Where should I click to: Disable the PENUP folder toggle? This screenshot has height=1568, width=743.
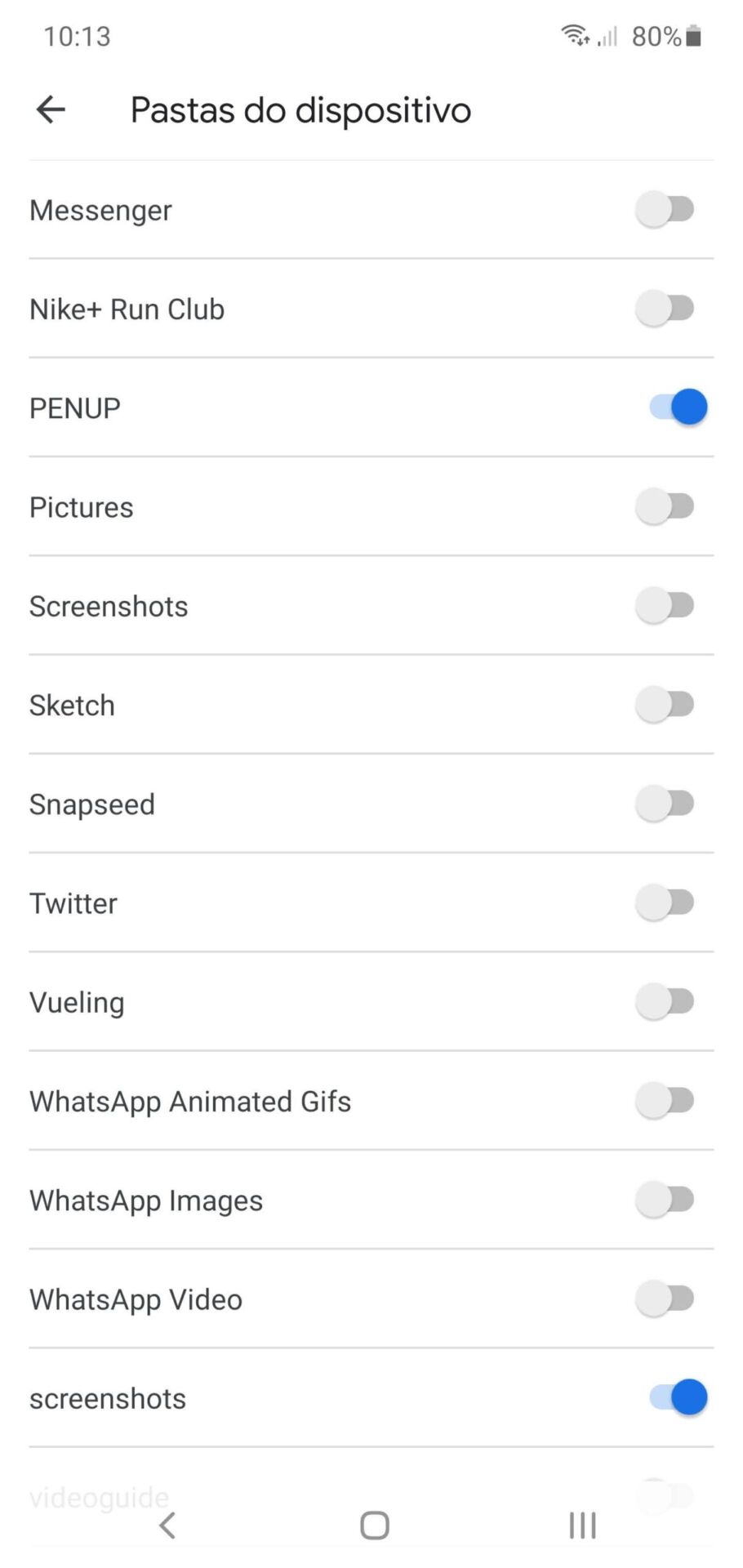[678, 408]
